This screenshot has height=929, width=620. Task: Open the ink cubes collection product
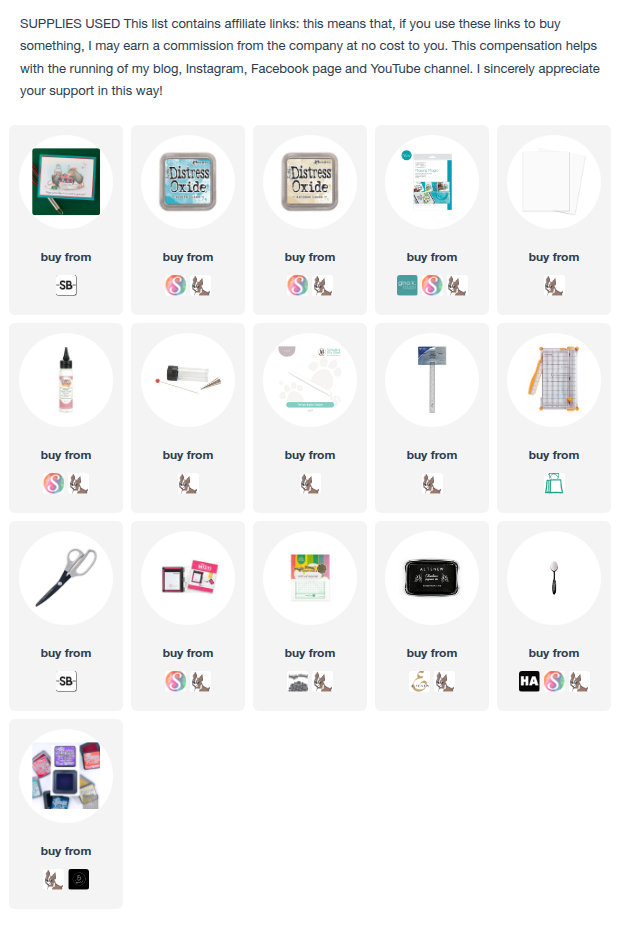(66, 775)
